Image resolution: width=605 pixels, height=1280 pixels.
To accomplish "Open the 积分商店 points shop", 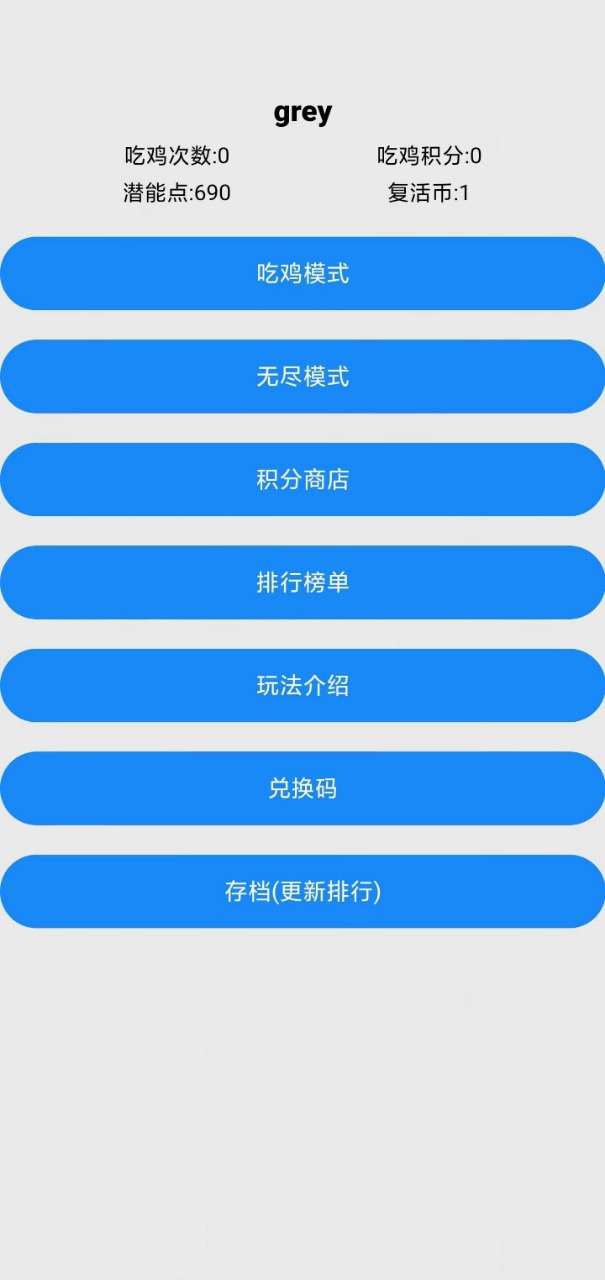I will coord(302,479).
